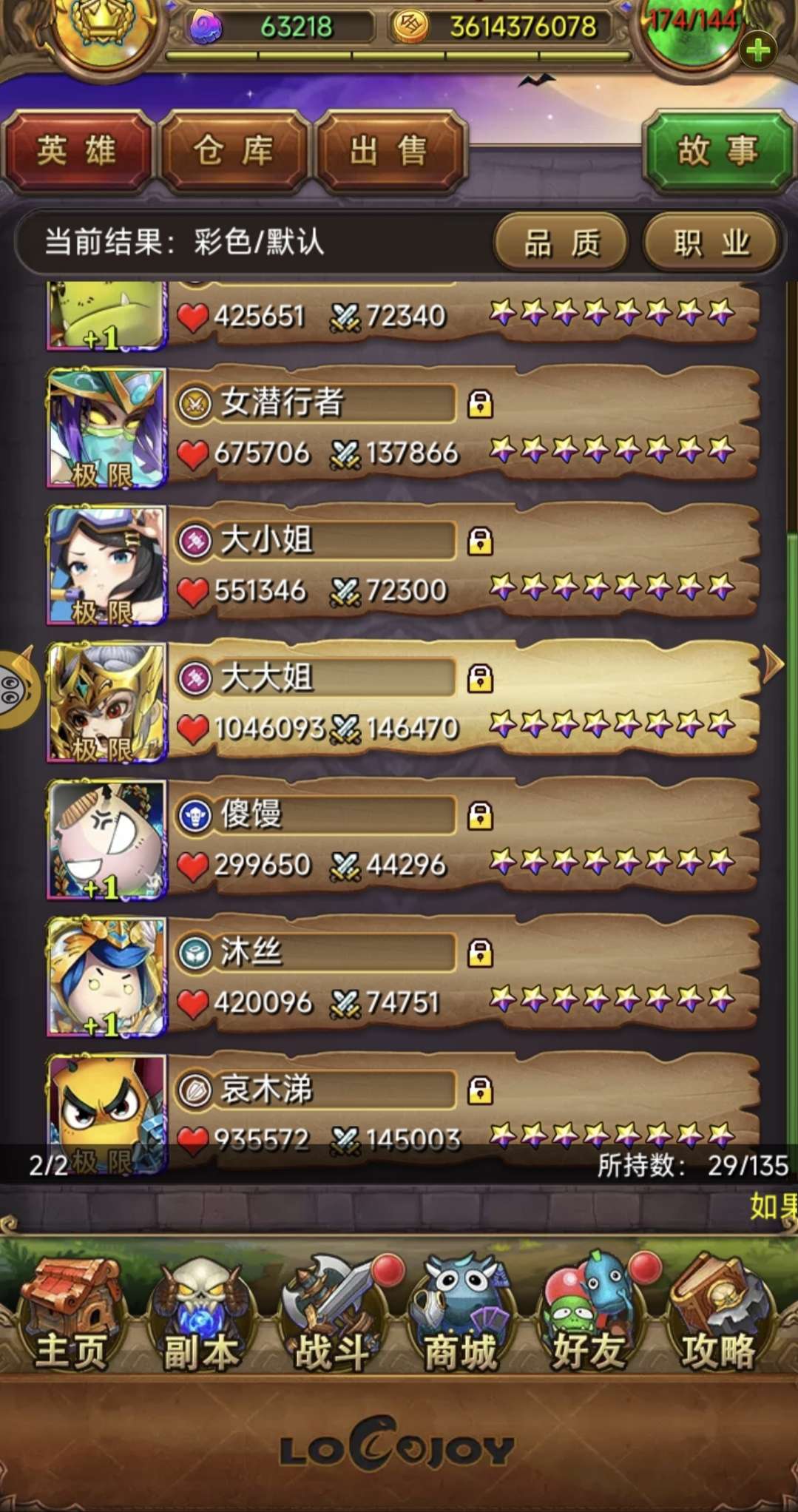
Task: Open the 攻略 guide book
Action: [x=719, y=1311]
